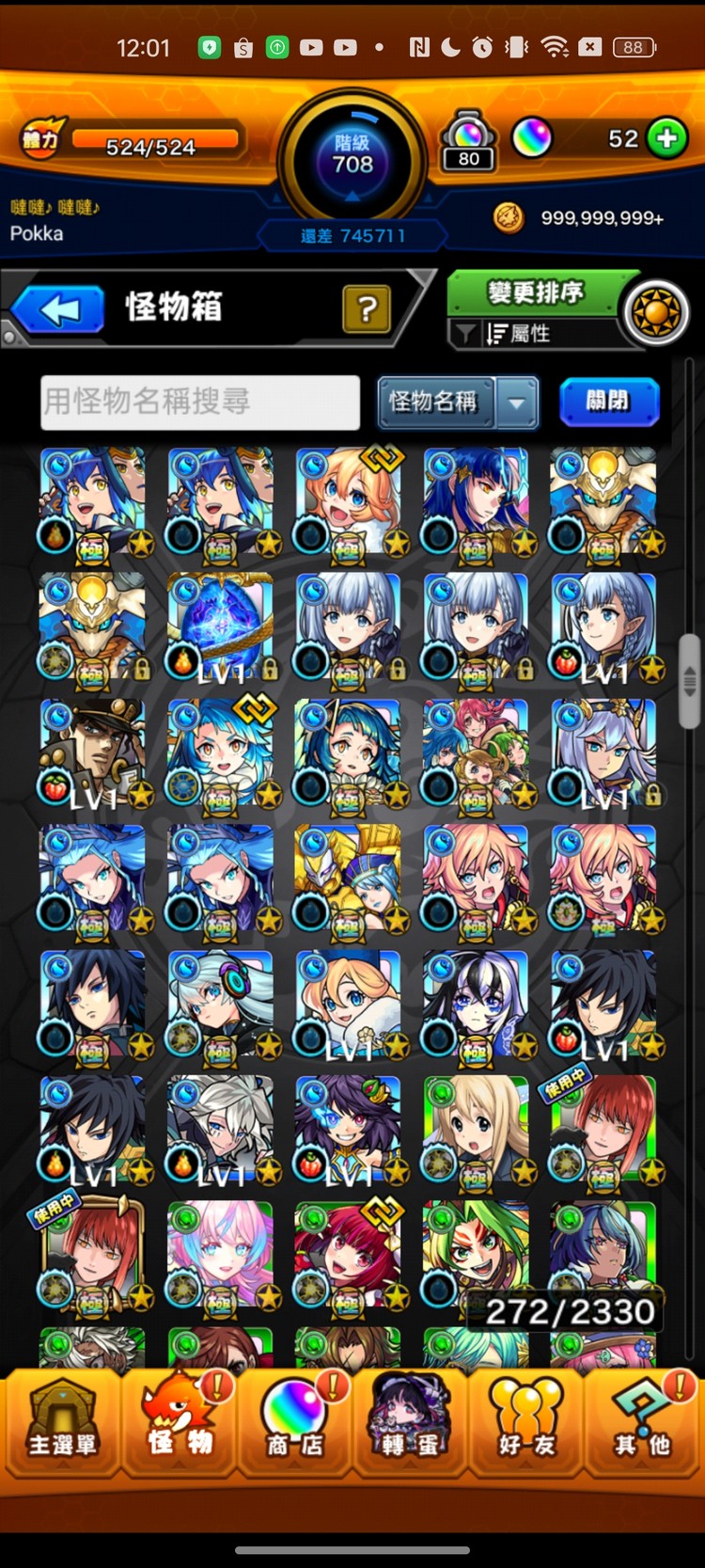Tap the golden sun round button
This screenshot has height=1568, width=705.
click(657, 312)
